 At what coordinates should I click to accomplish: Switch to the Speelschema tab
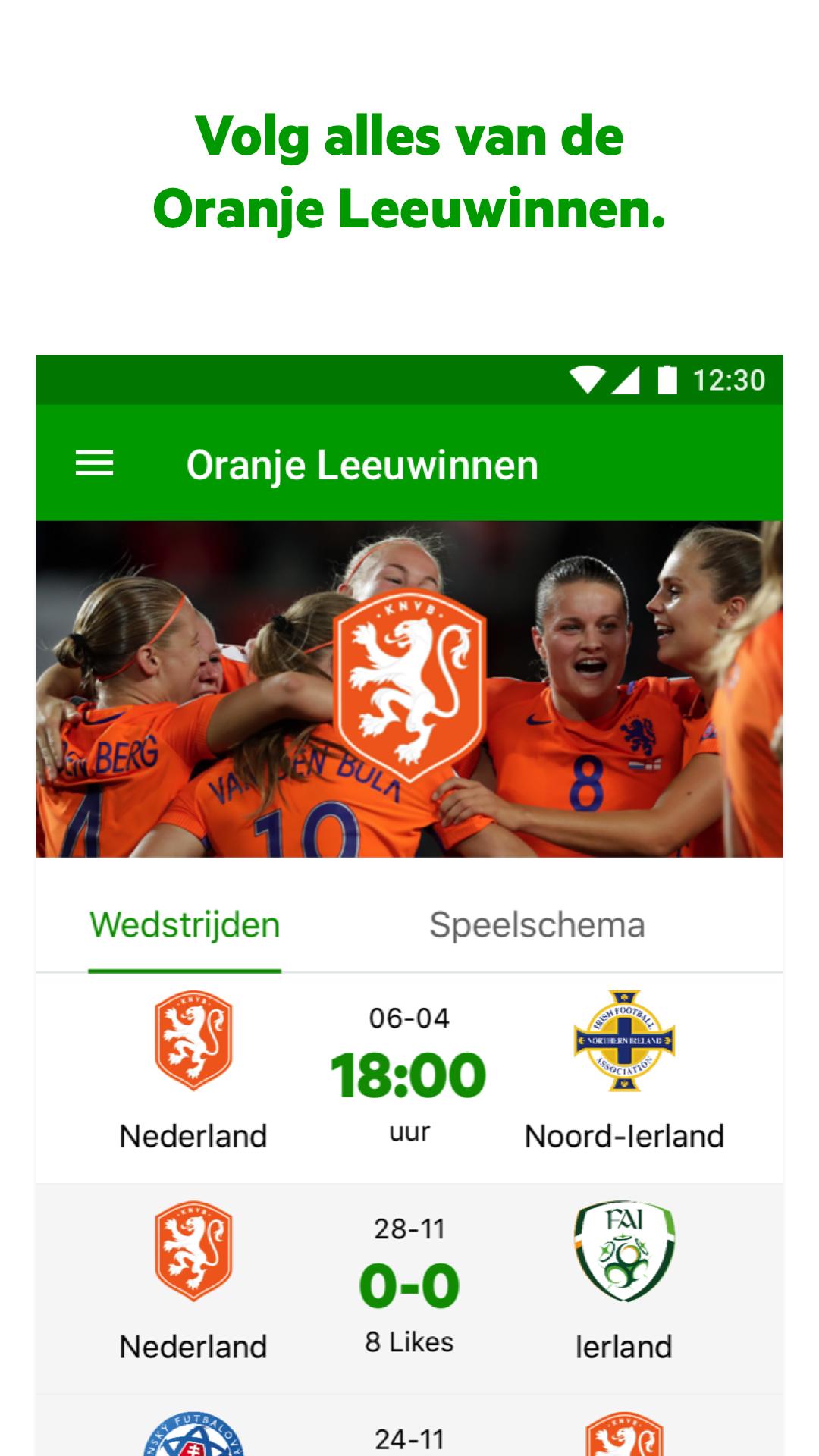[537, 924]
